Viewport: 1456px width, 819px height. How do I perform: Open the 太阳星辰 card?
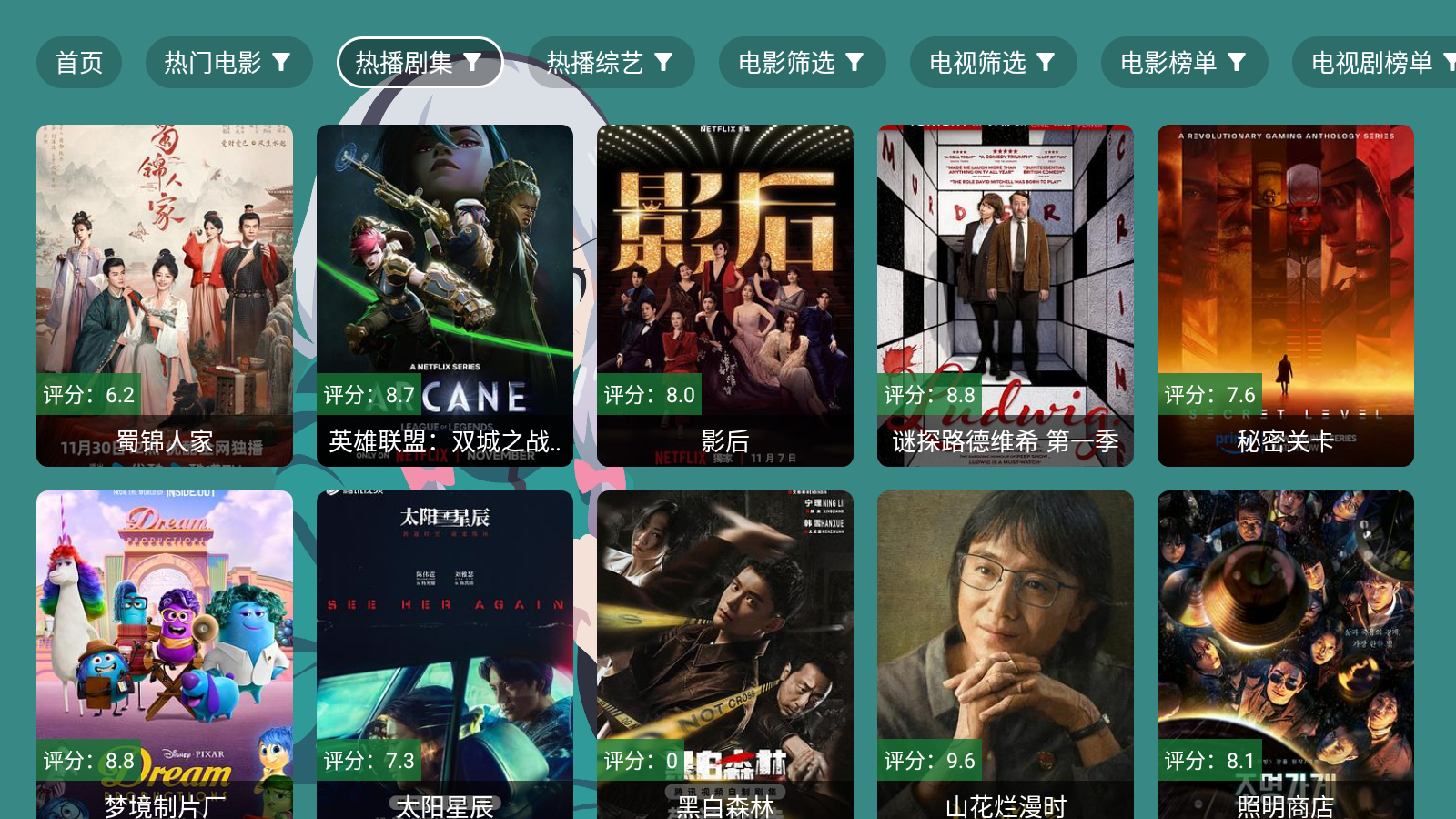445,655
